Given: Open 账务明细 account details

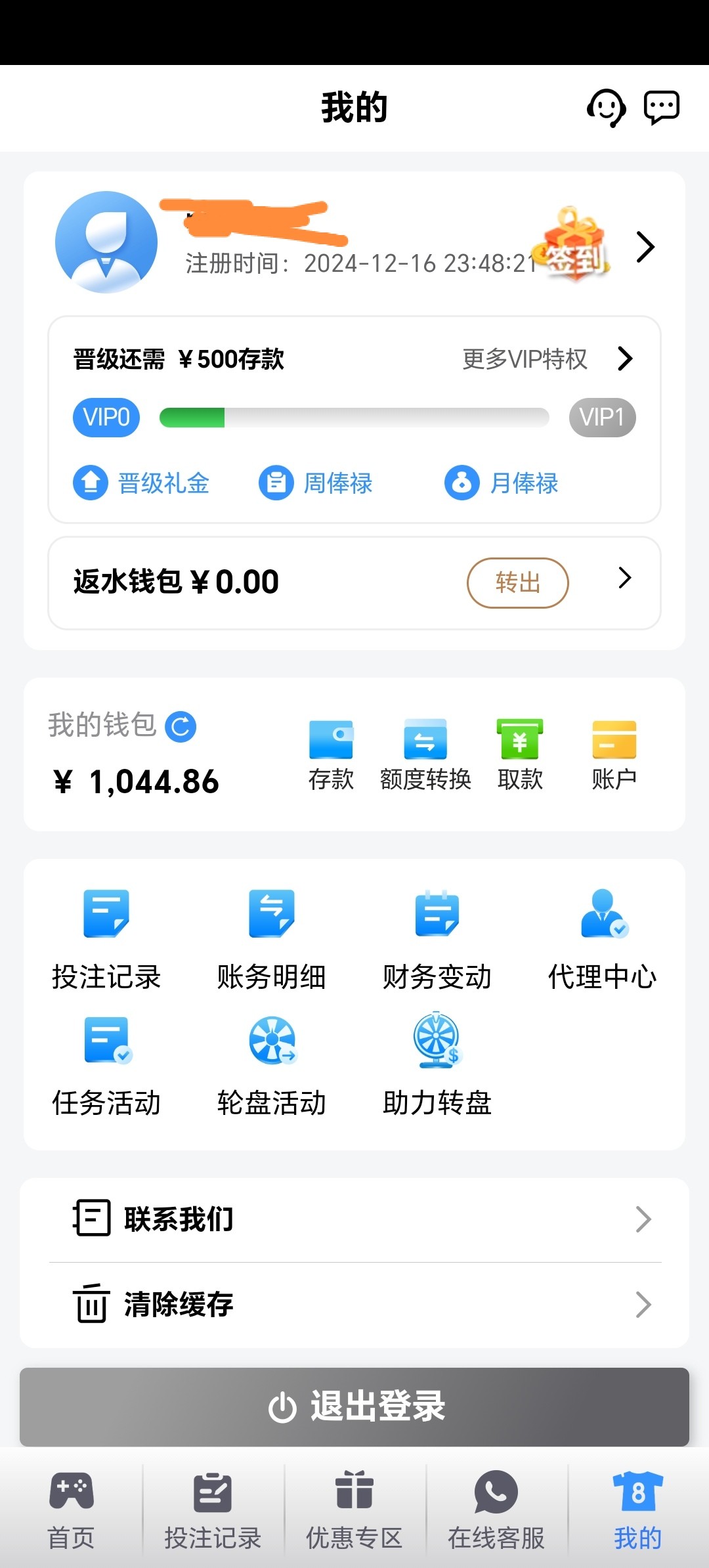Looking at the screenshot, I should click(272, 939).
